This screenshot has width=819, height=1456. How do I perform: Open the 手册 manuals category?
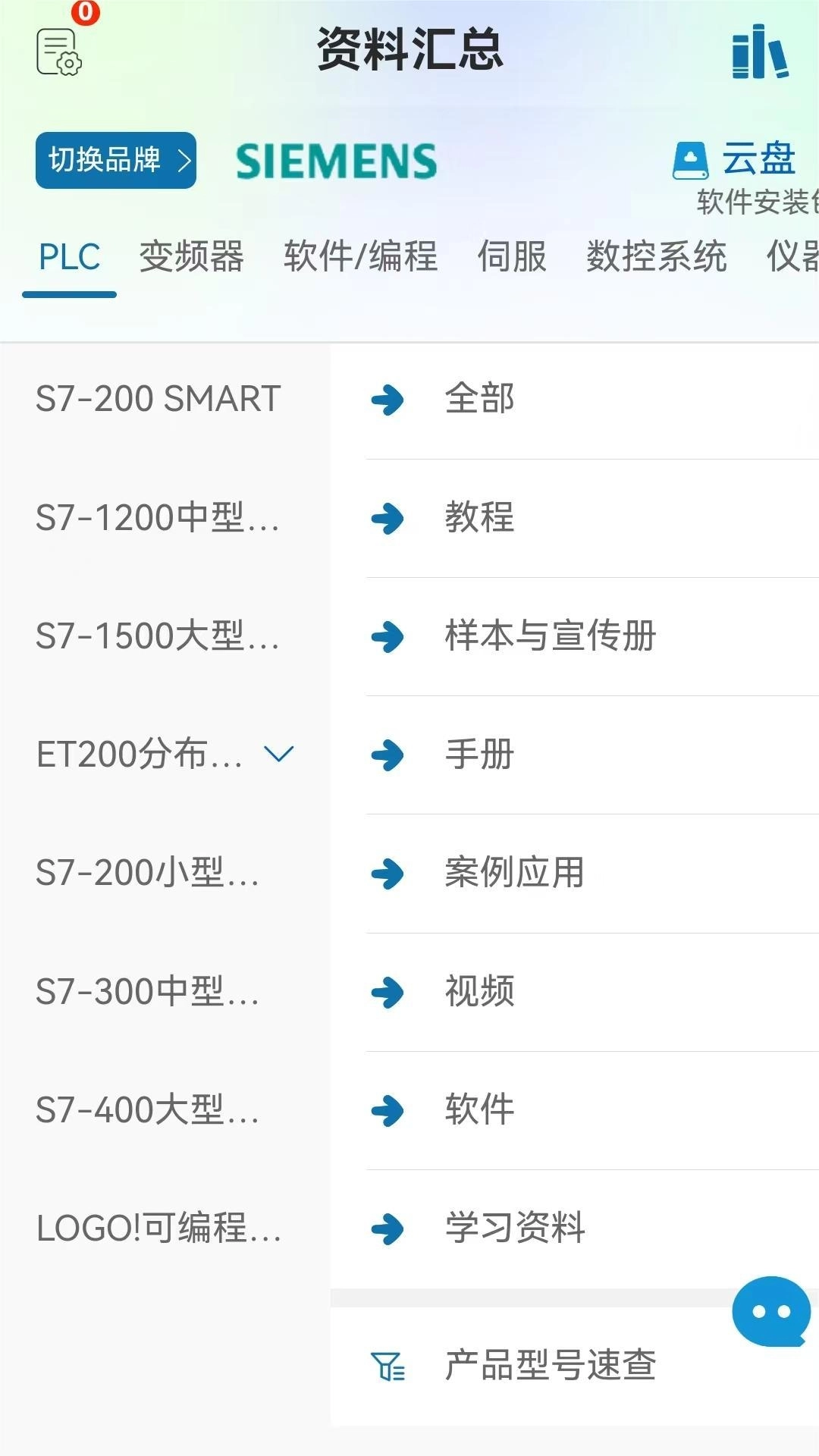479,755
